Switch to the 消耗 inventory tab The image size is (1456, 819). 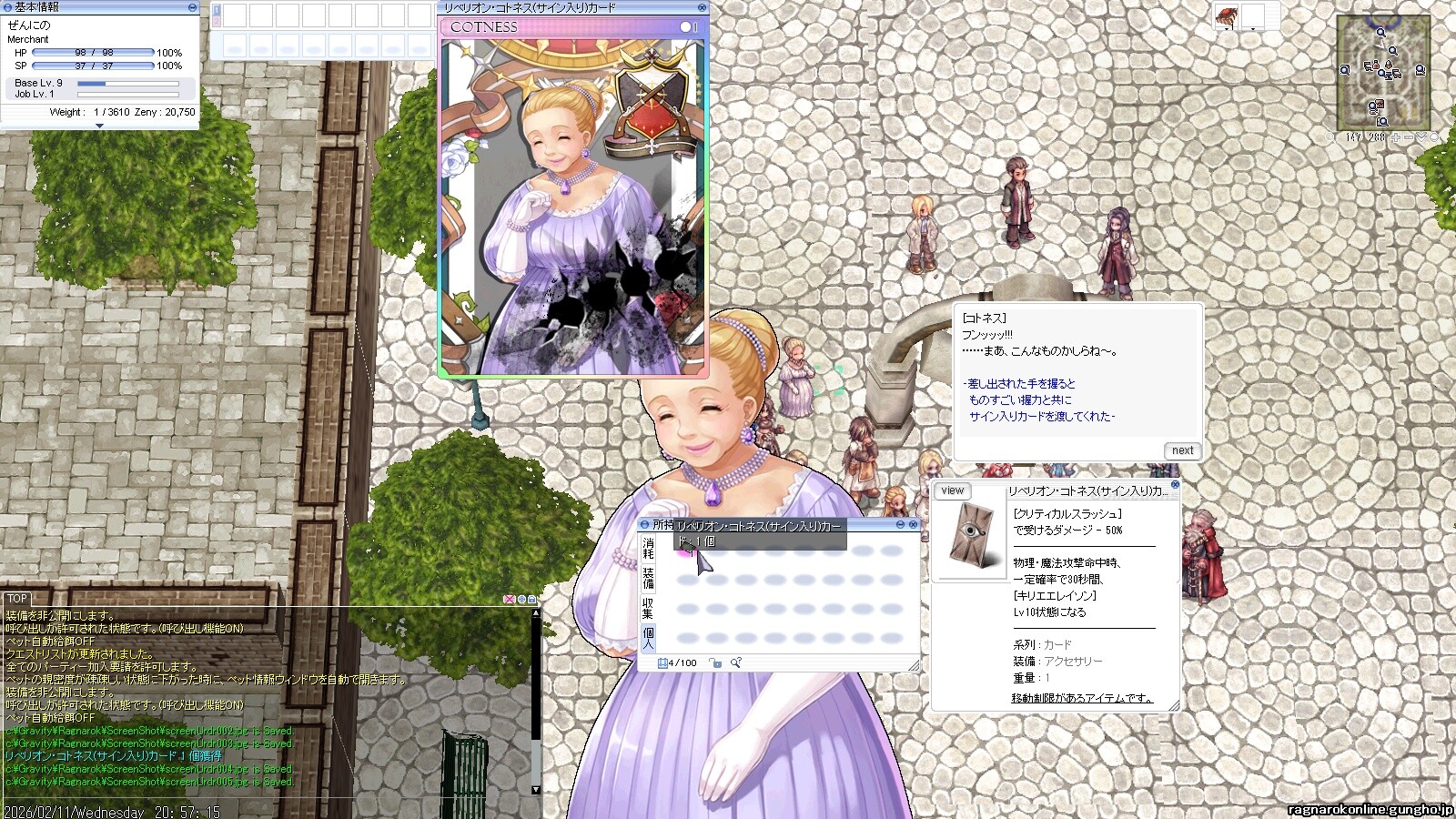pyautogui.click(x=648, y=549)
